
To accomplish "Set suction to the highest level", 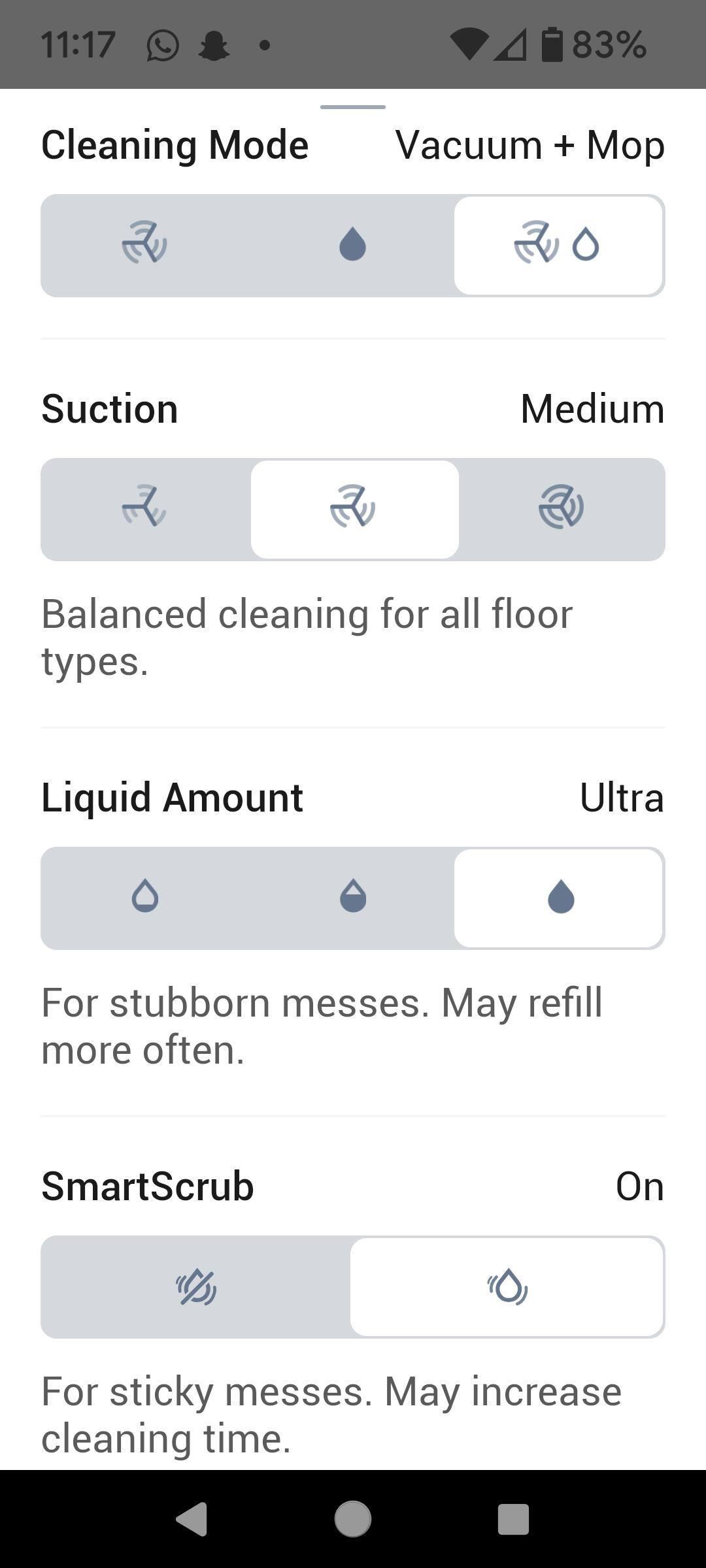I will tap(561, 509).
